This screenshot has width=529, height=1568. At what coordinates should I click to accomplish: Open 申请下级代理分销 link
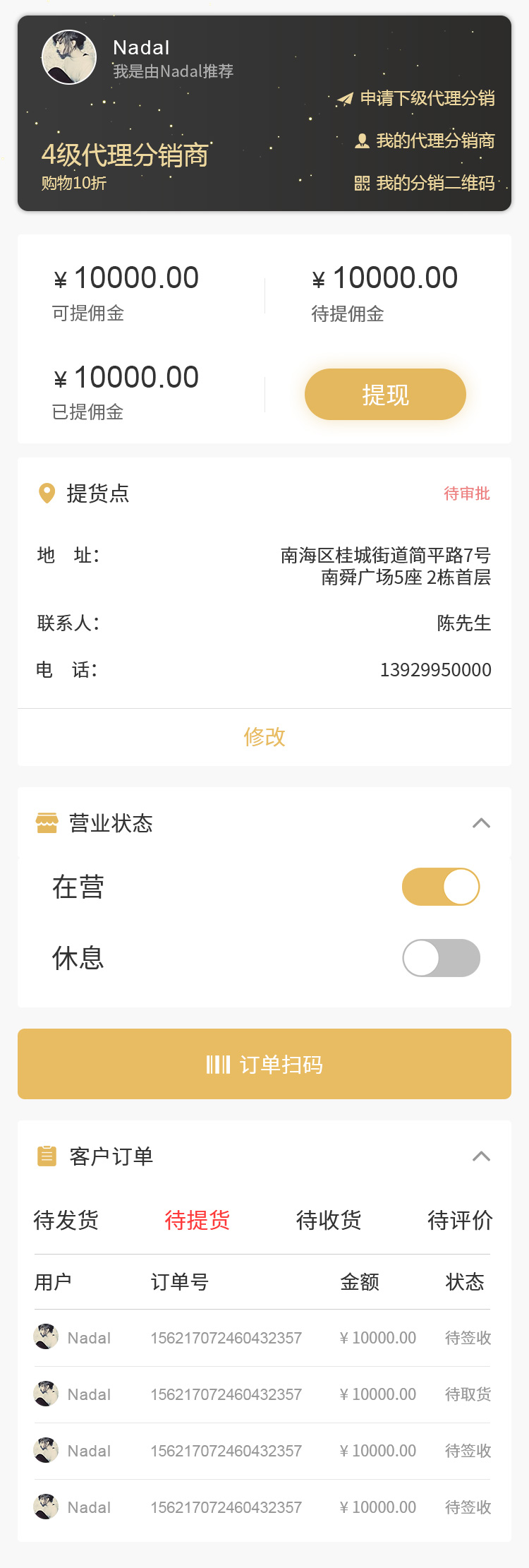(x=418, y=98)
